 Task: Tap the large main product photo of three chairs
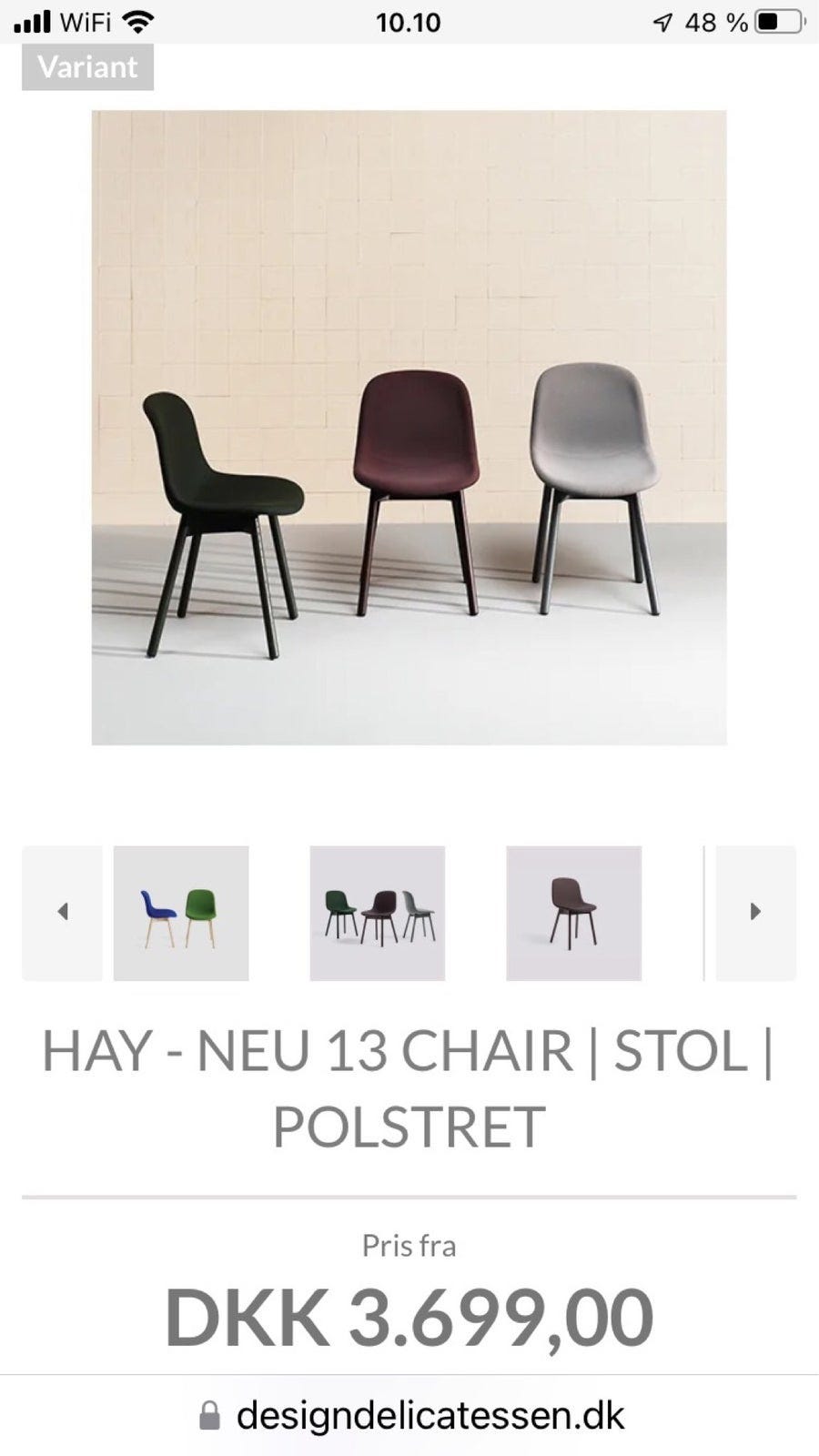point(409,428)
